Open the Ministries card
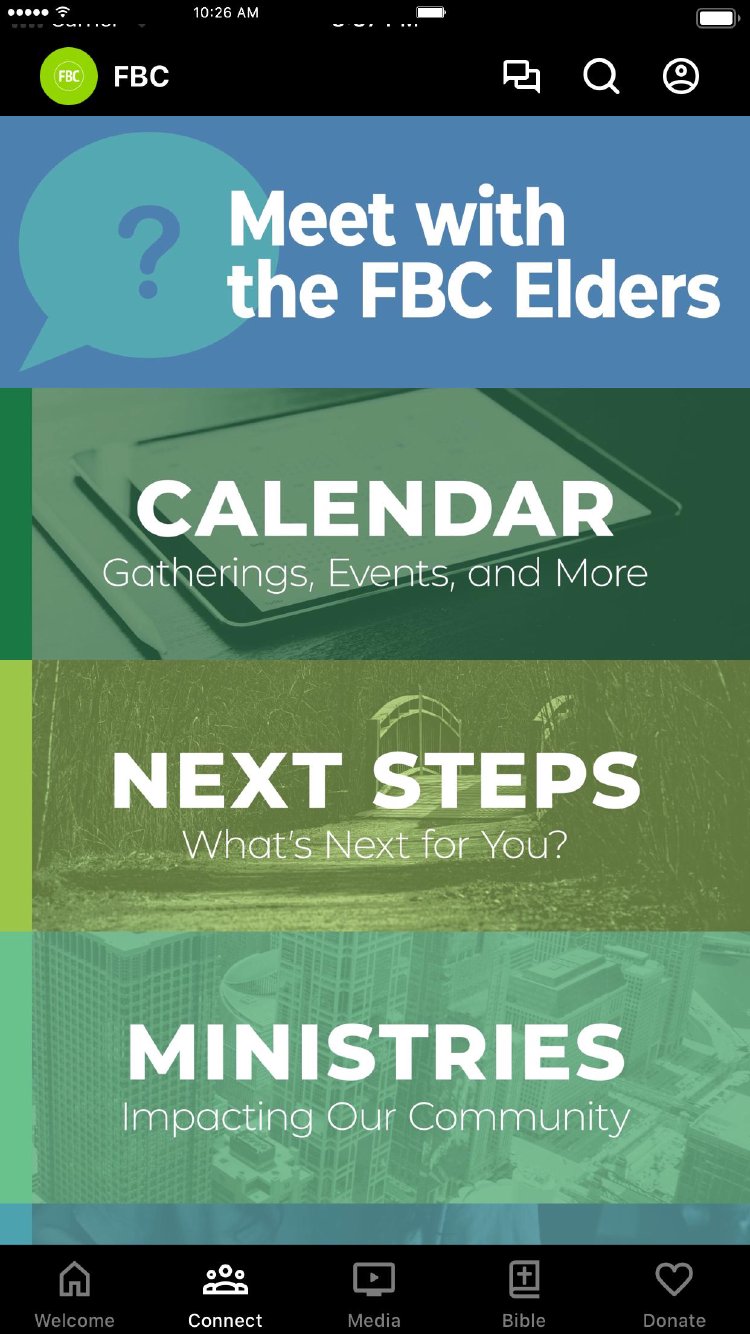The image size is (750, 1334). click(x=375, y=1068)
